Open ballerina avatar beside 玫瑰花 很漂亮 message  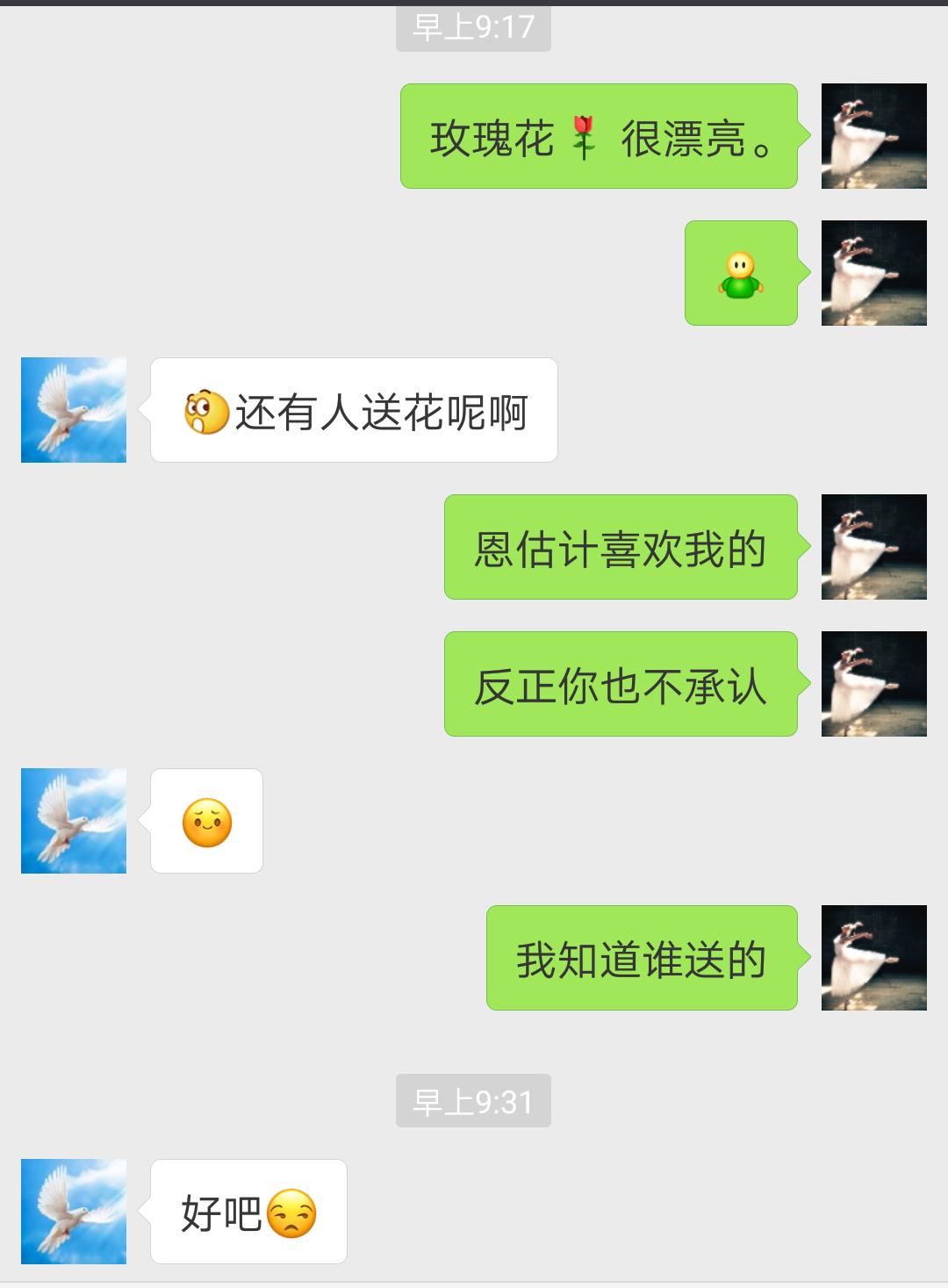coord(873,136)
